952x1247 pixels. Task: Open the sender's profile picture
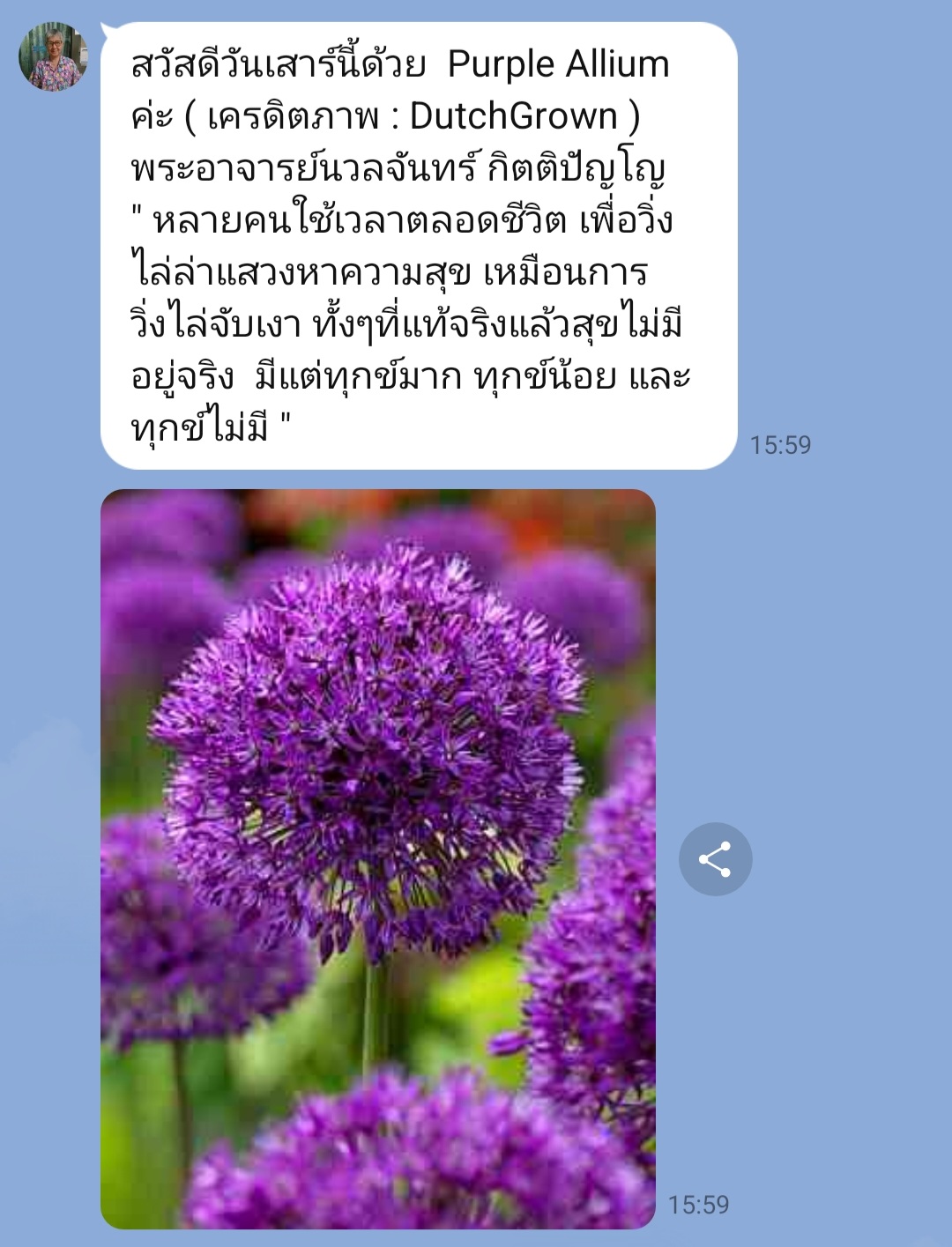coord(53,57)
